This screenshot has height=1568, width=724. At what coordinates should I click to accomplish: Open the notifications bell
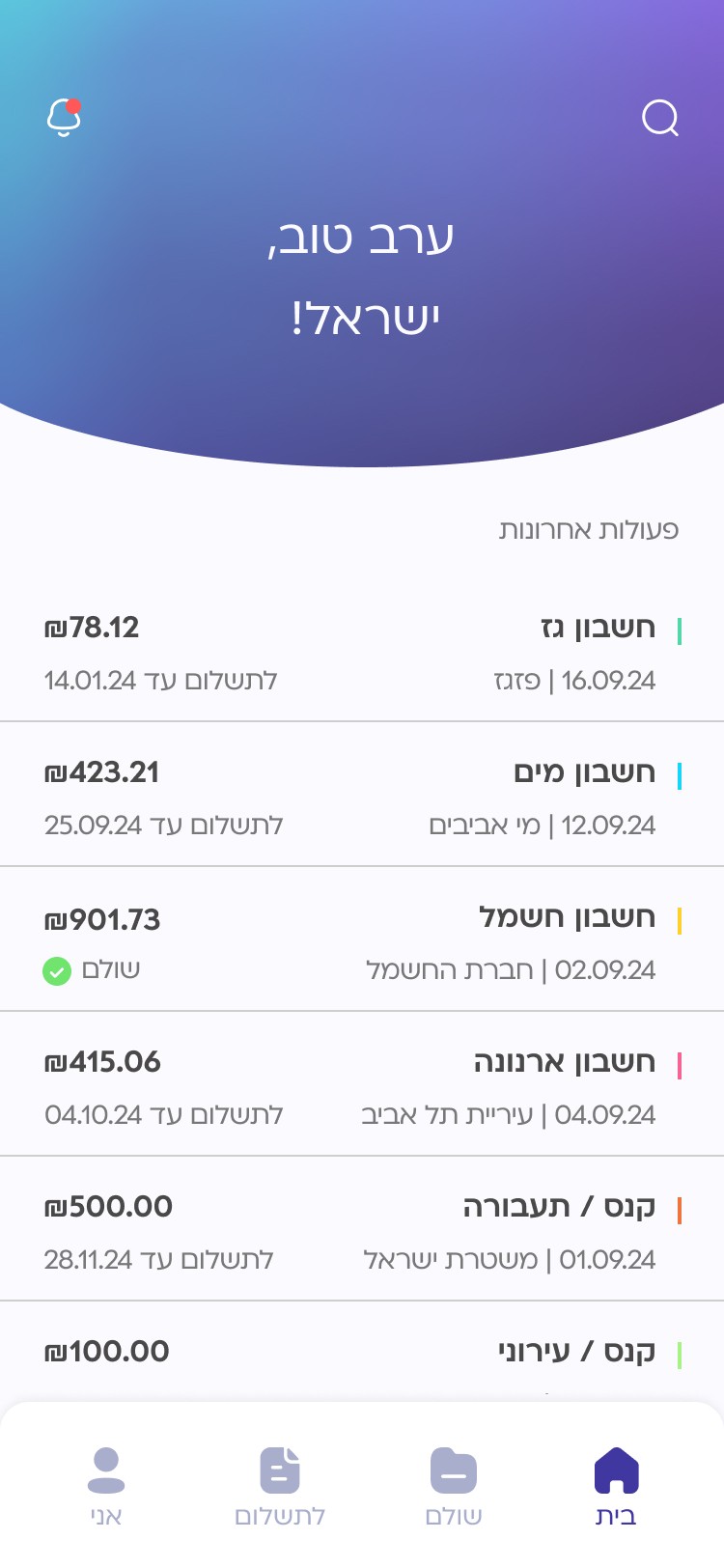pos(64,117)
